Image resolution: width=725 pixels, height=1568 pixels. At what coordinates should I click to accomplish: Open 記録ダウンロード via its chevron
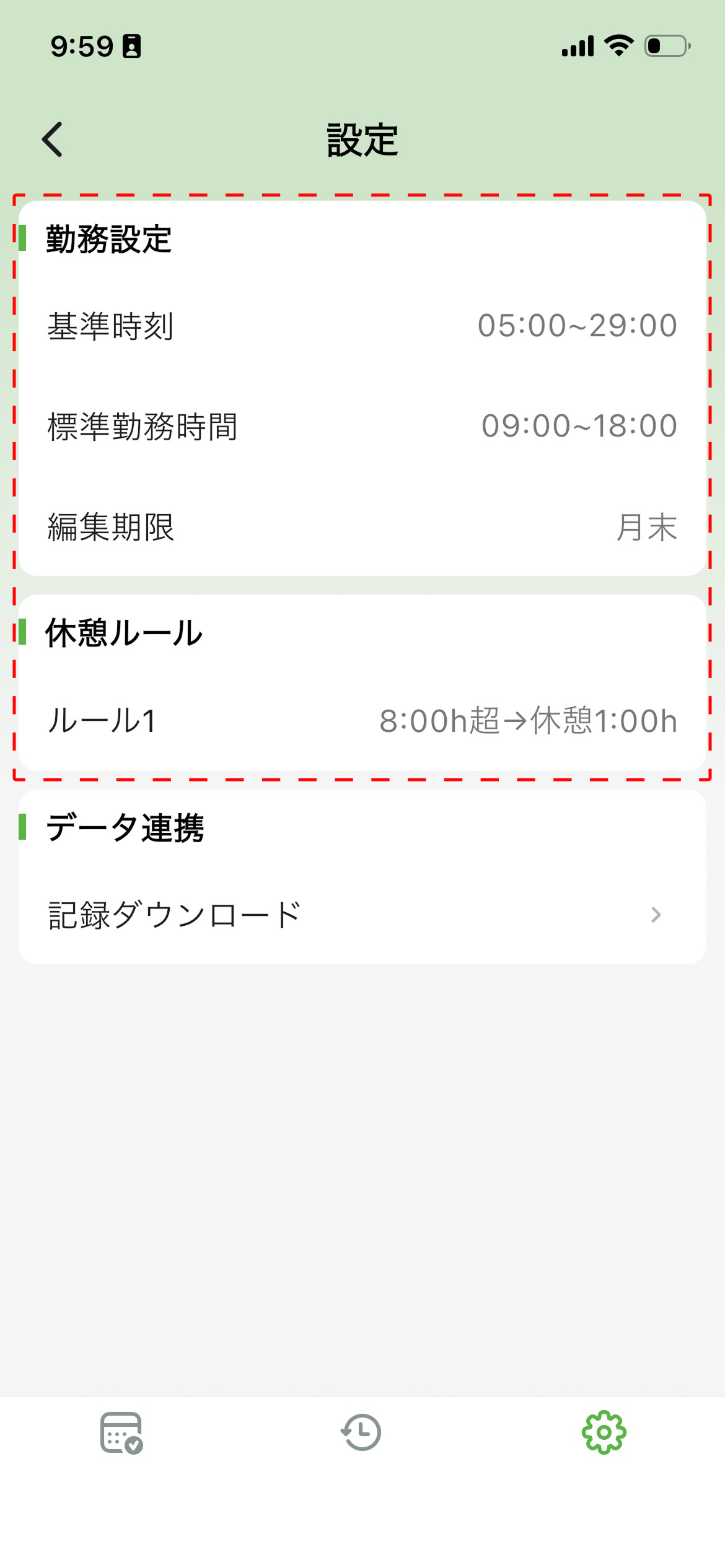[656, 915]
